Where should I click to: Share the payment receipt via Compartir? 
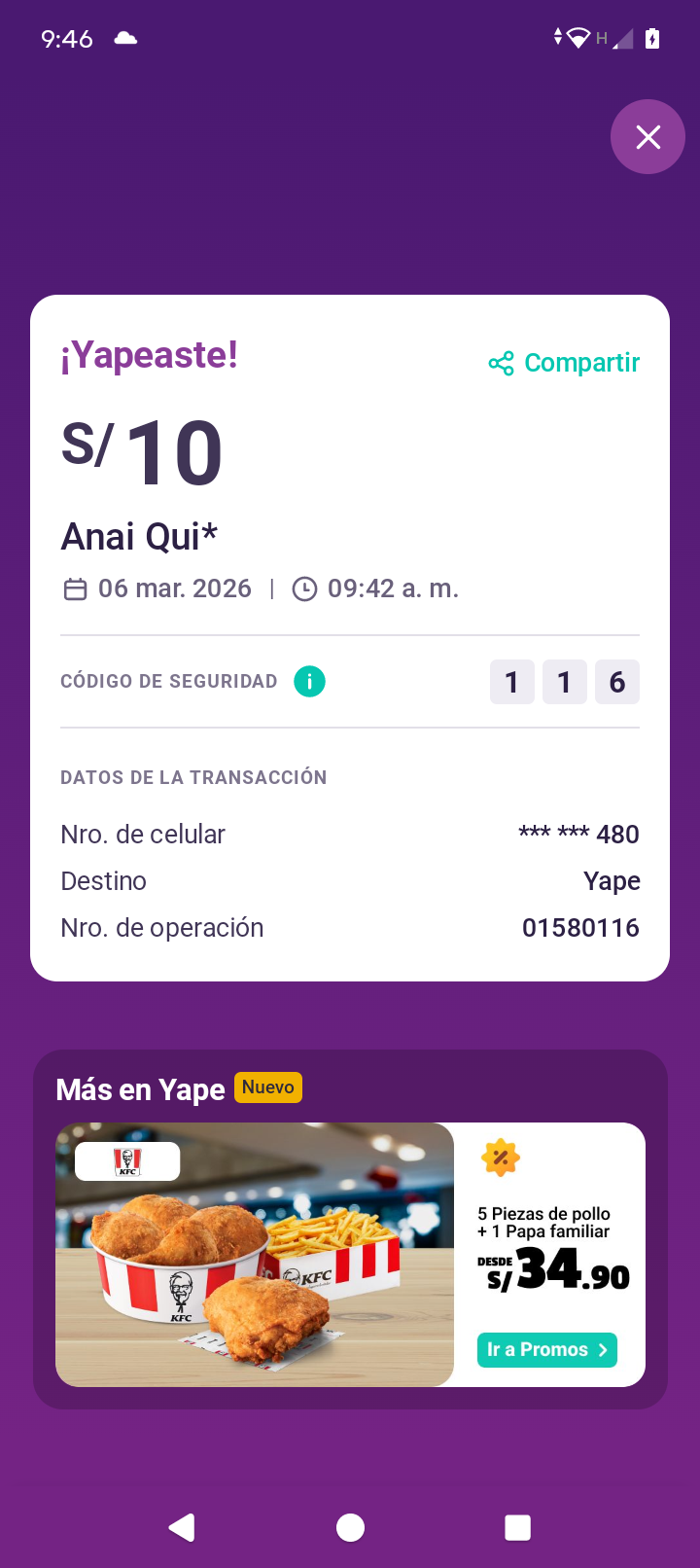point(565,363)
